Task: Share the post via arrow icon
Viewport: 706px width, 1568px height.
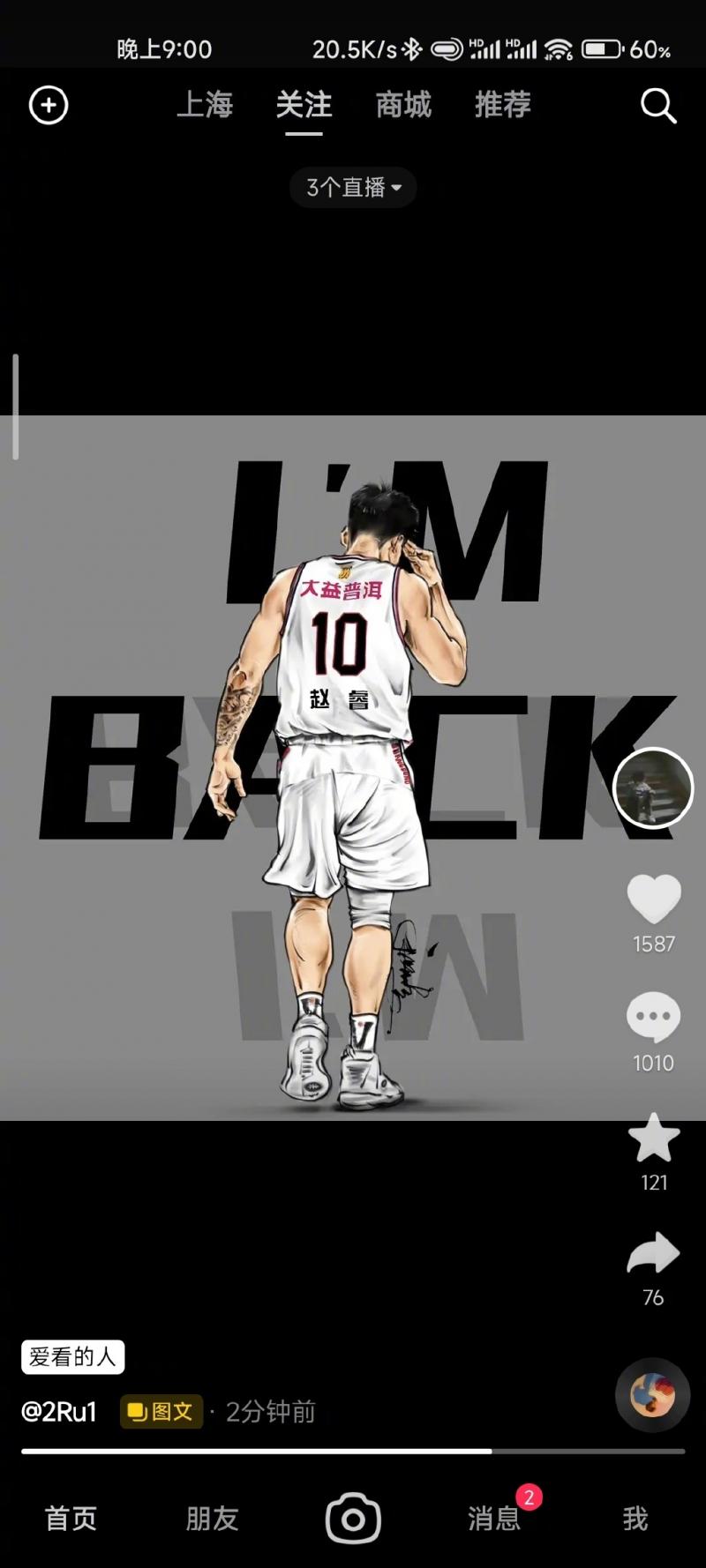Action: click(x=654, y=1253)
